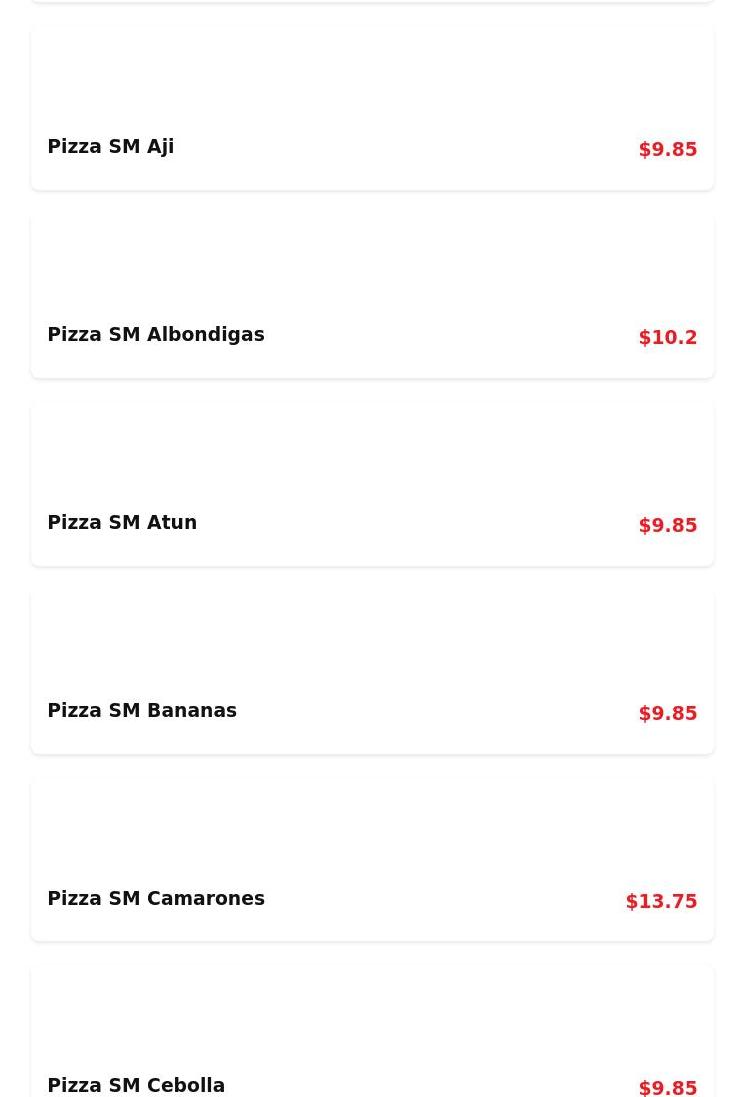View Pizza SM Atun details
The height and width of the screenshot is (1097, 745).
[372, 485]
